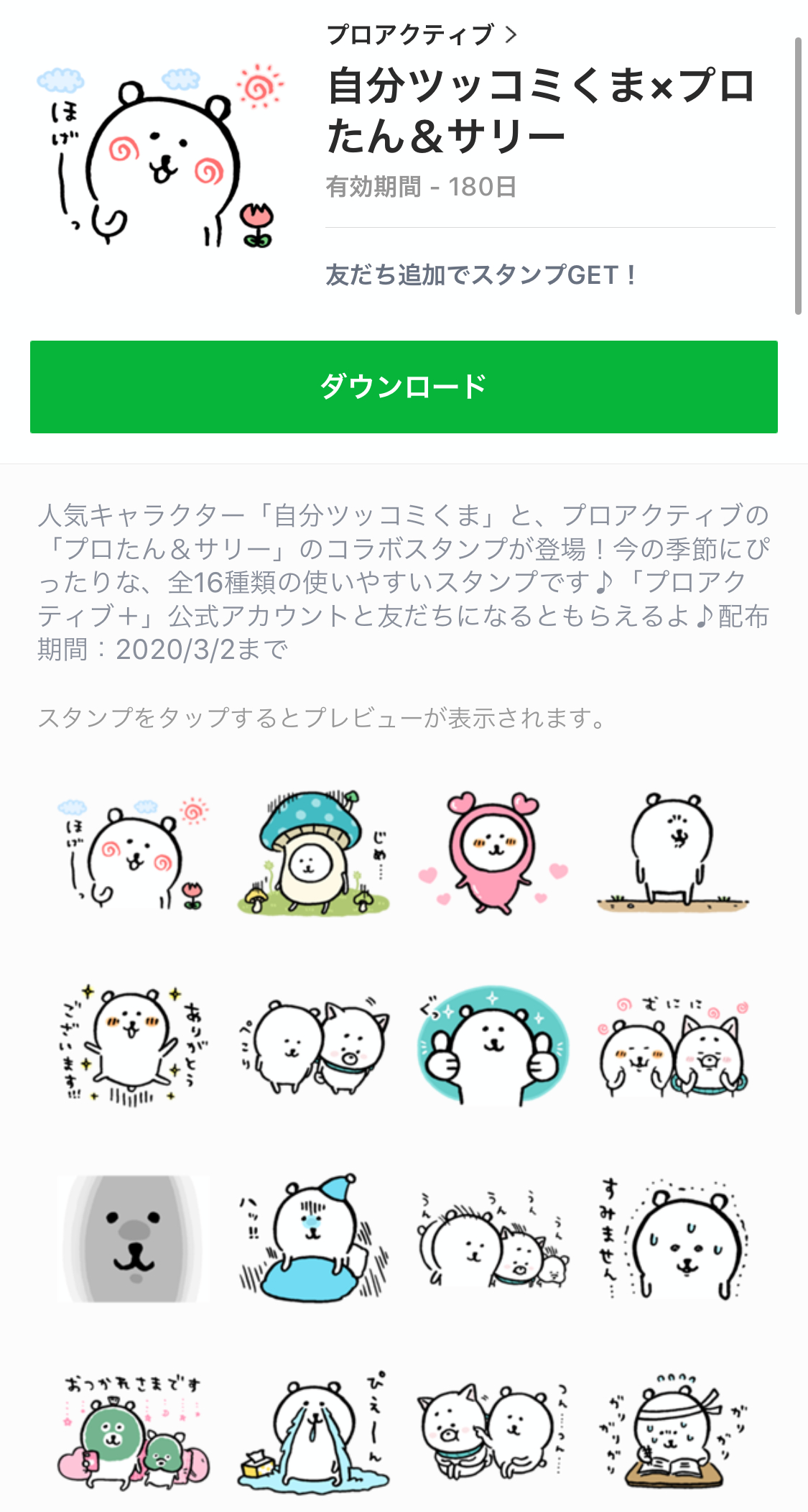
Task: Preview the すみません sticker
Action: pos(672,1239)
